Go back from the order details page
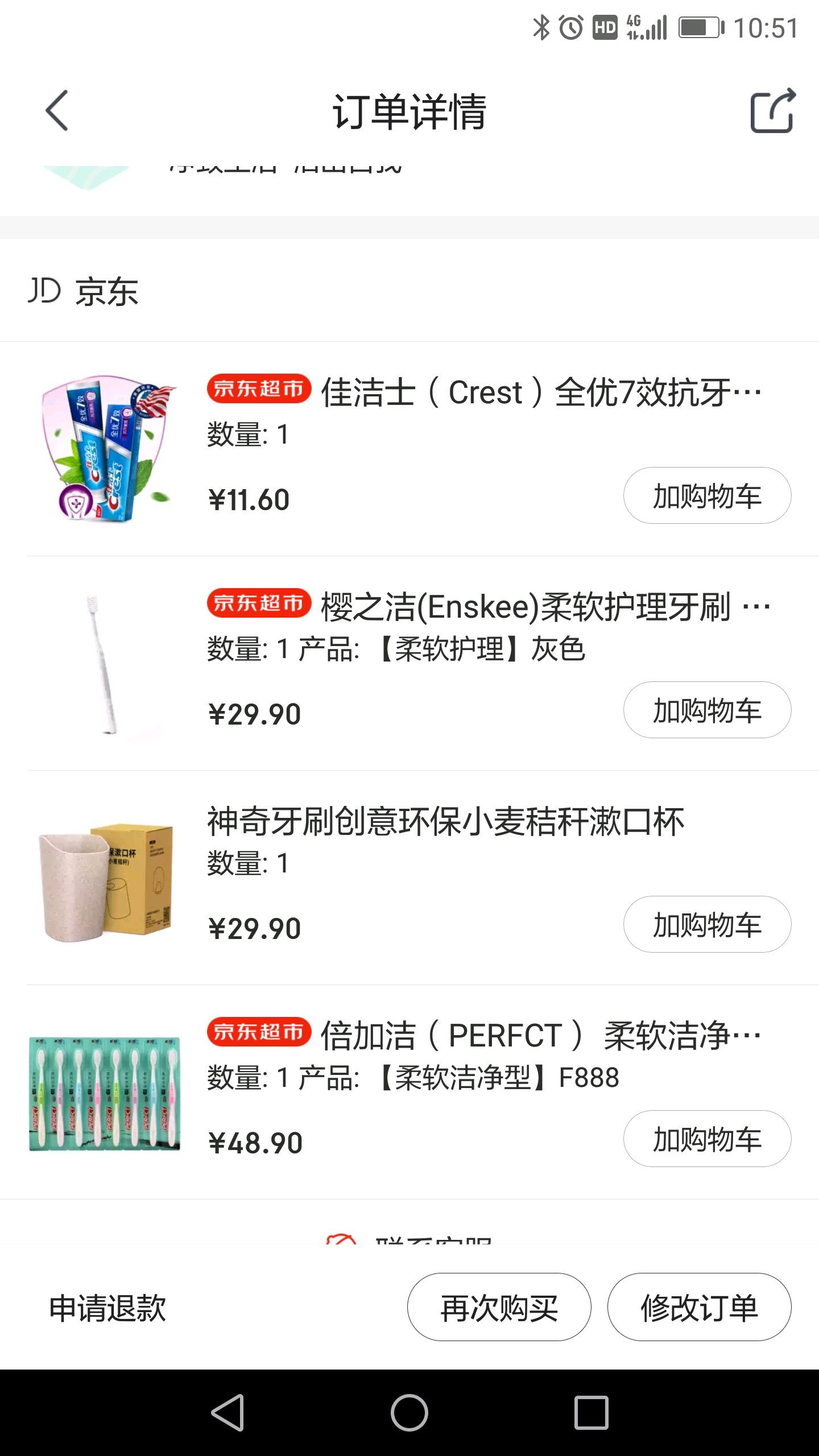819x1456 pixels. point(57,111)
